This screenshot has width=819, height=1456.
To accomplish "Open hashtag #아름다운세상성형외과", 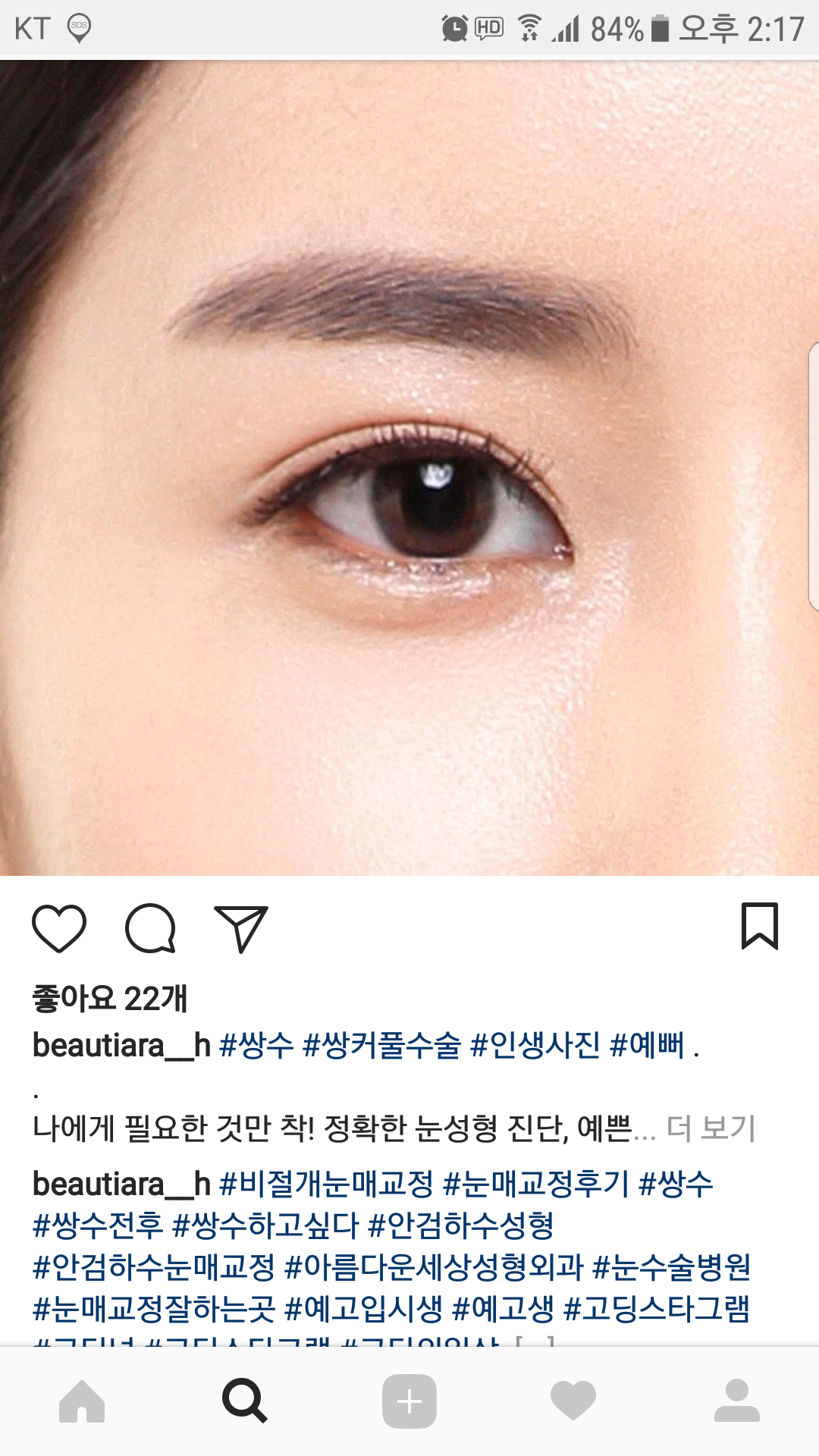I will coord(434,1266).
